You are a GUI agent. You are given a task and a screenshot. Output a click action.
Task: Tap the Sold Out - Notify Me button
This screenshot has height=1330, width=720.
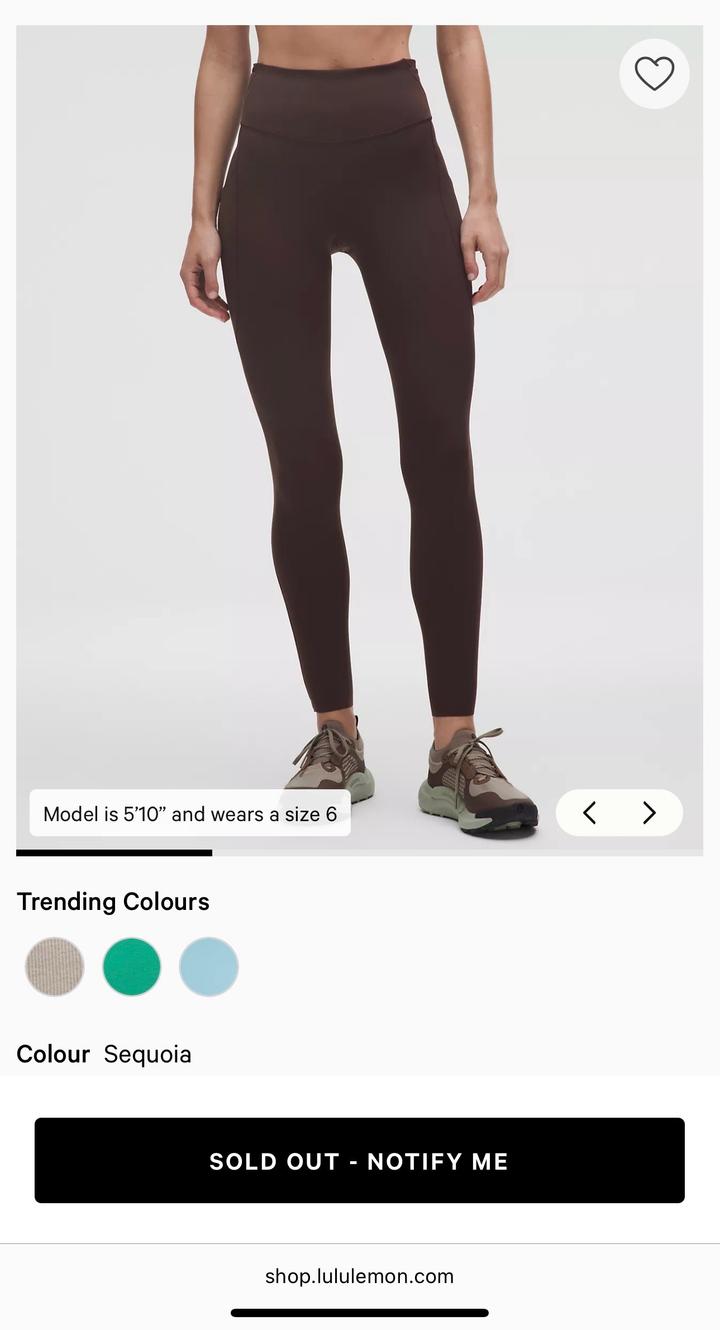[359, 1160]
